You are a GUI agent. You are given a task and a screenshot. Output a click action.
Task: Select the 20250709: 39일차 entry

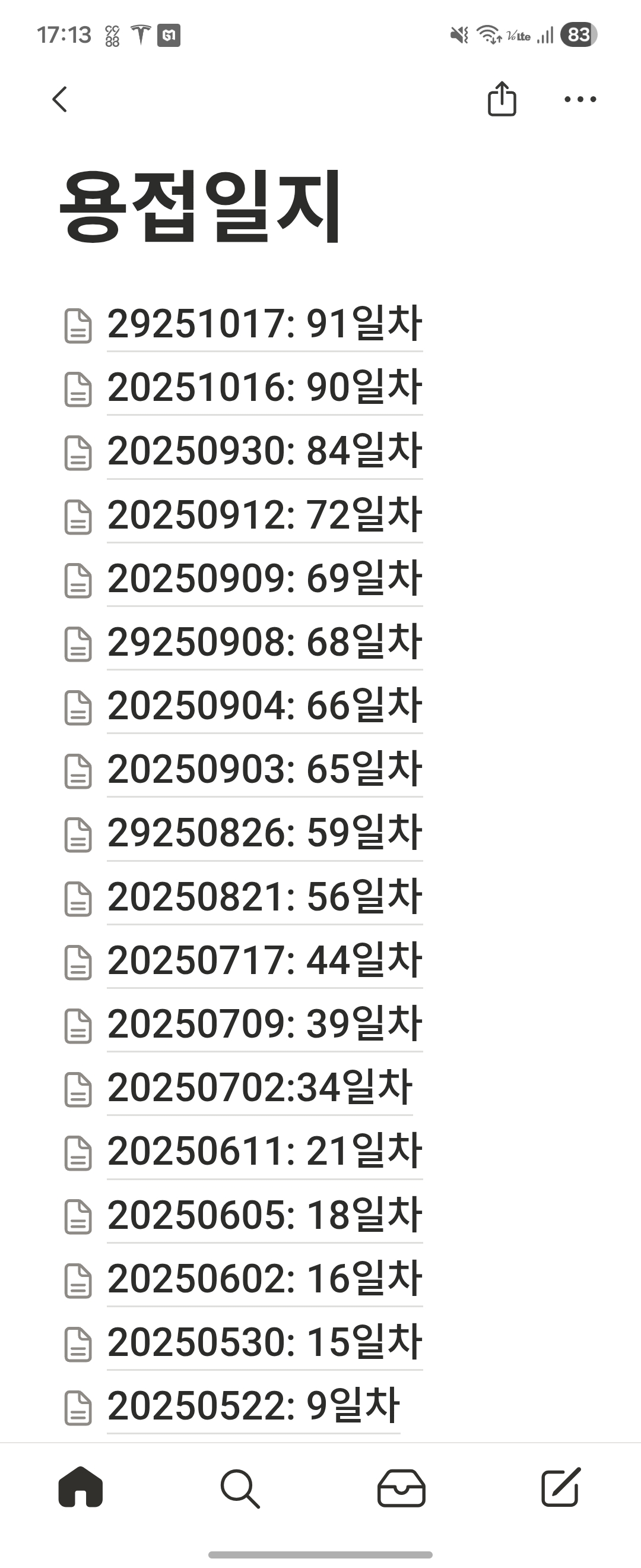coord(265,1024)
